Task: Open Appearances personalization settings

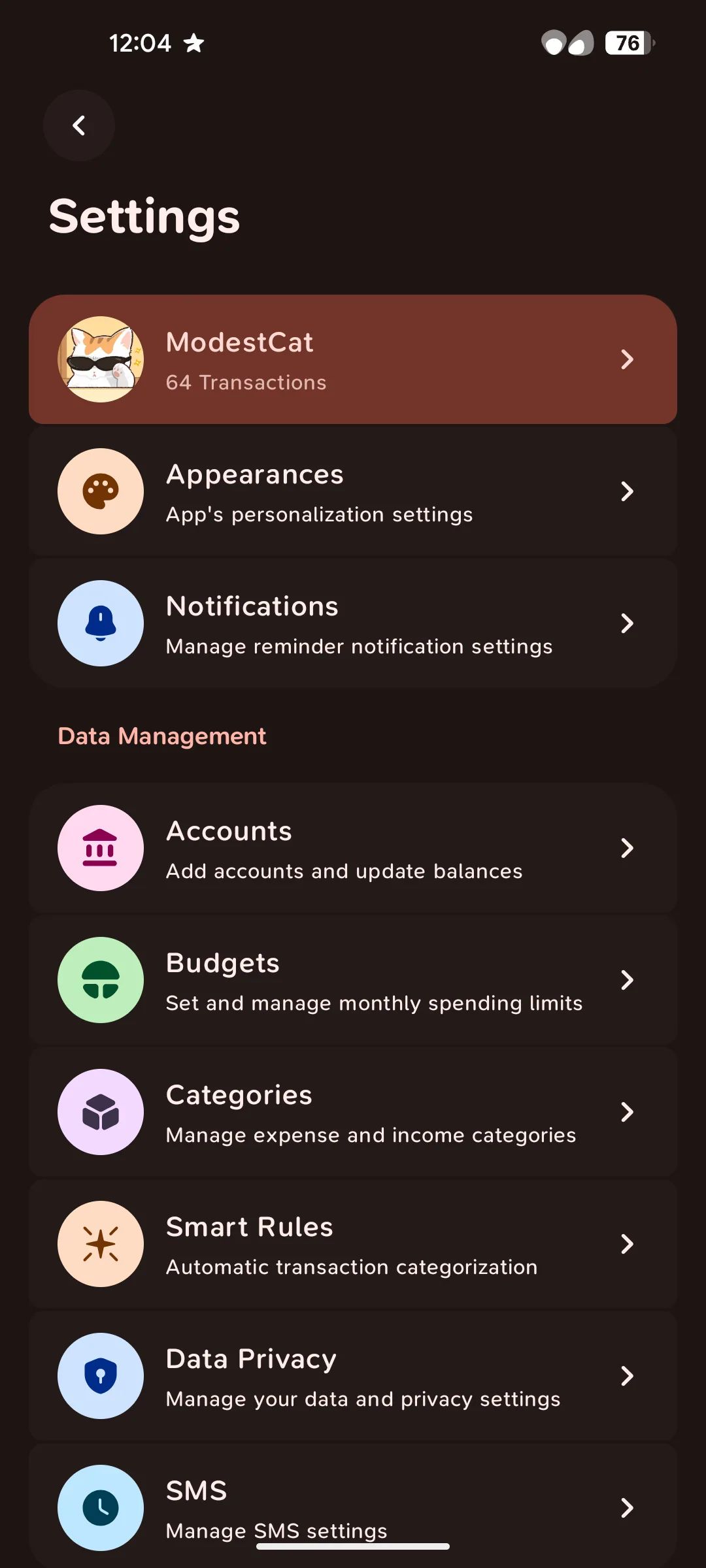Action: [353, 491]
